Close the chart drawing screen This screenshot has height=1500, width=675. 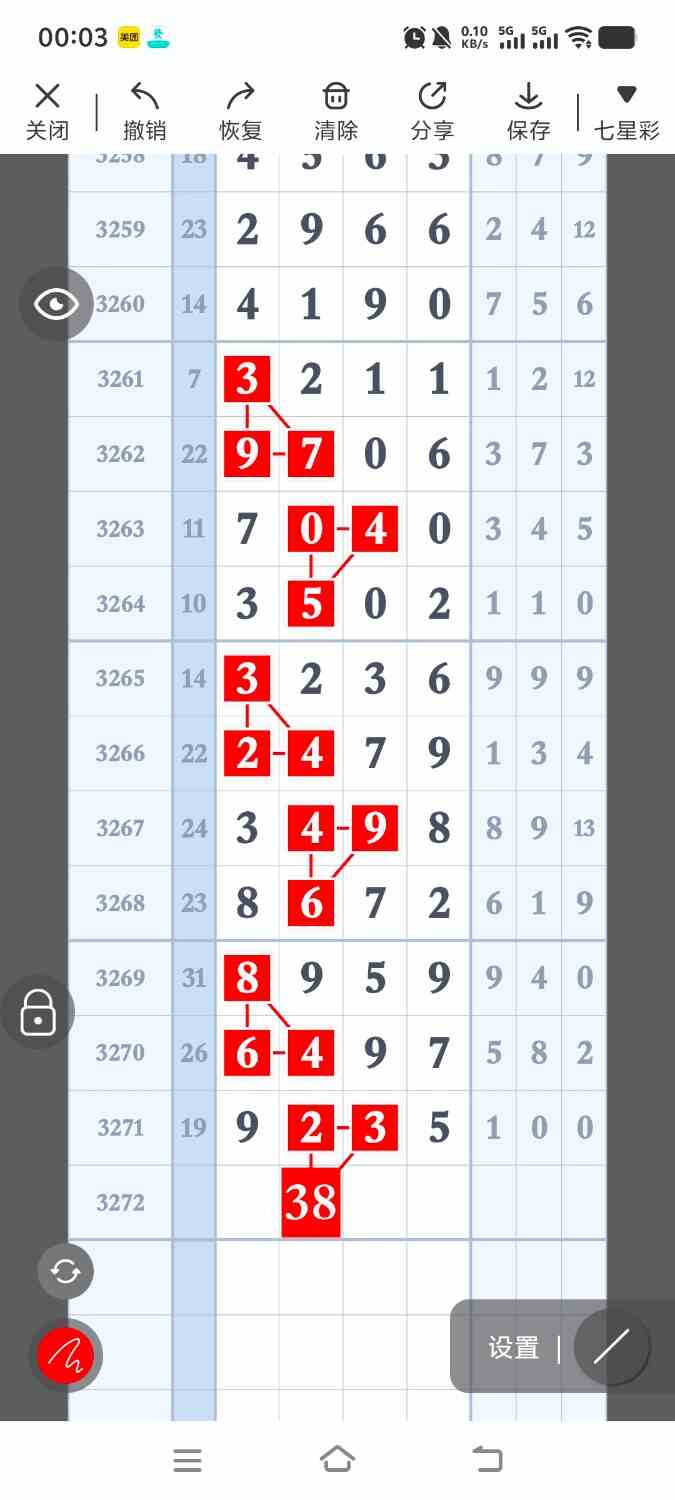pos(47,111)
